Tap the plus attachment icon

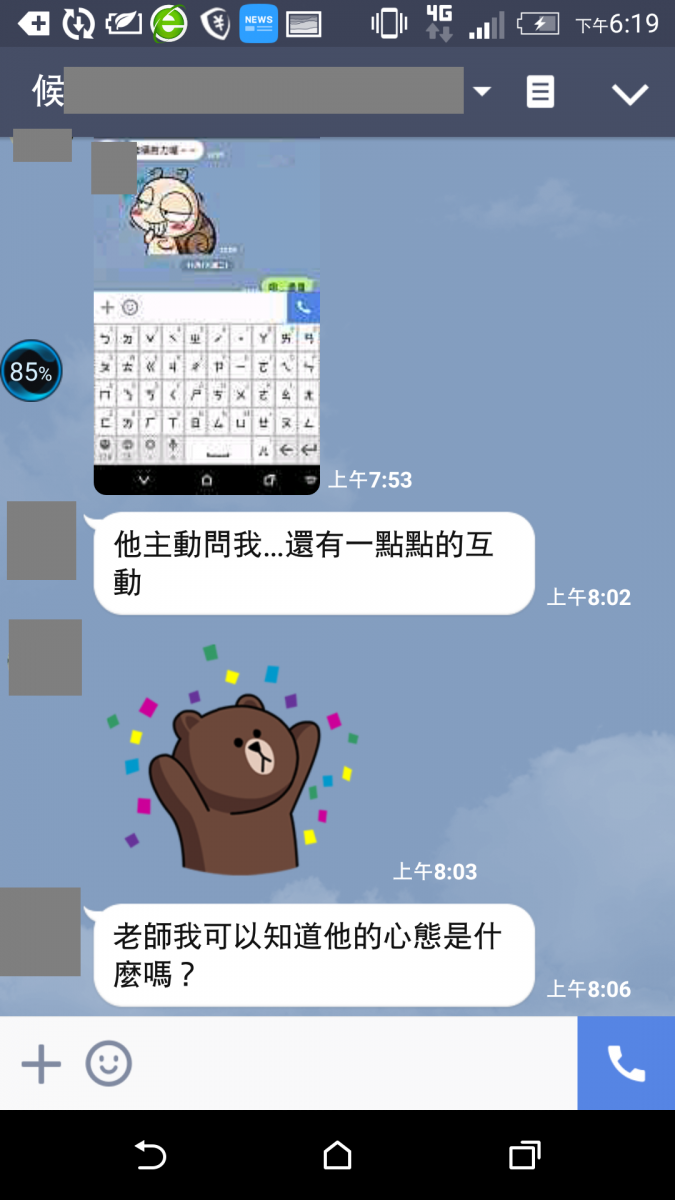click(41, 1063)
